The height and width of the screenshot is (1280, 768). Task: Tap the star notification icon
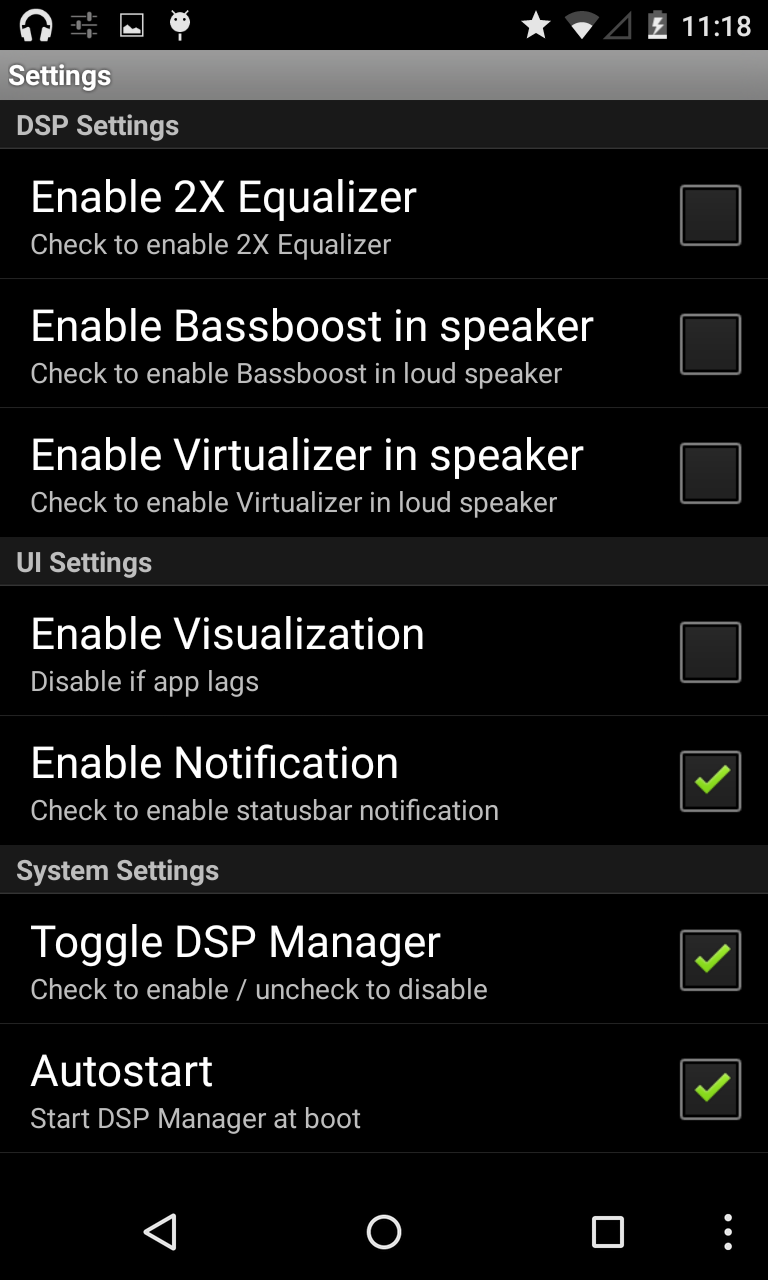click(x=536, y=24)
